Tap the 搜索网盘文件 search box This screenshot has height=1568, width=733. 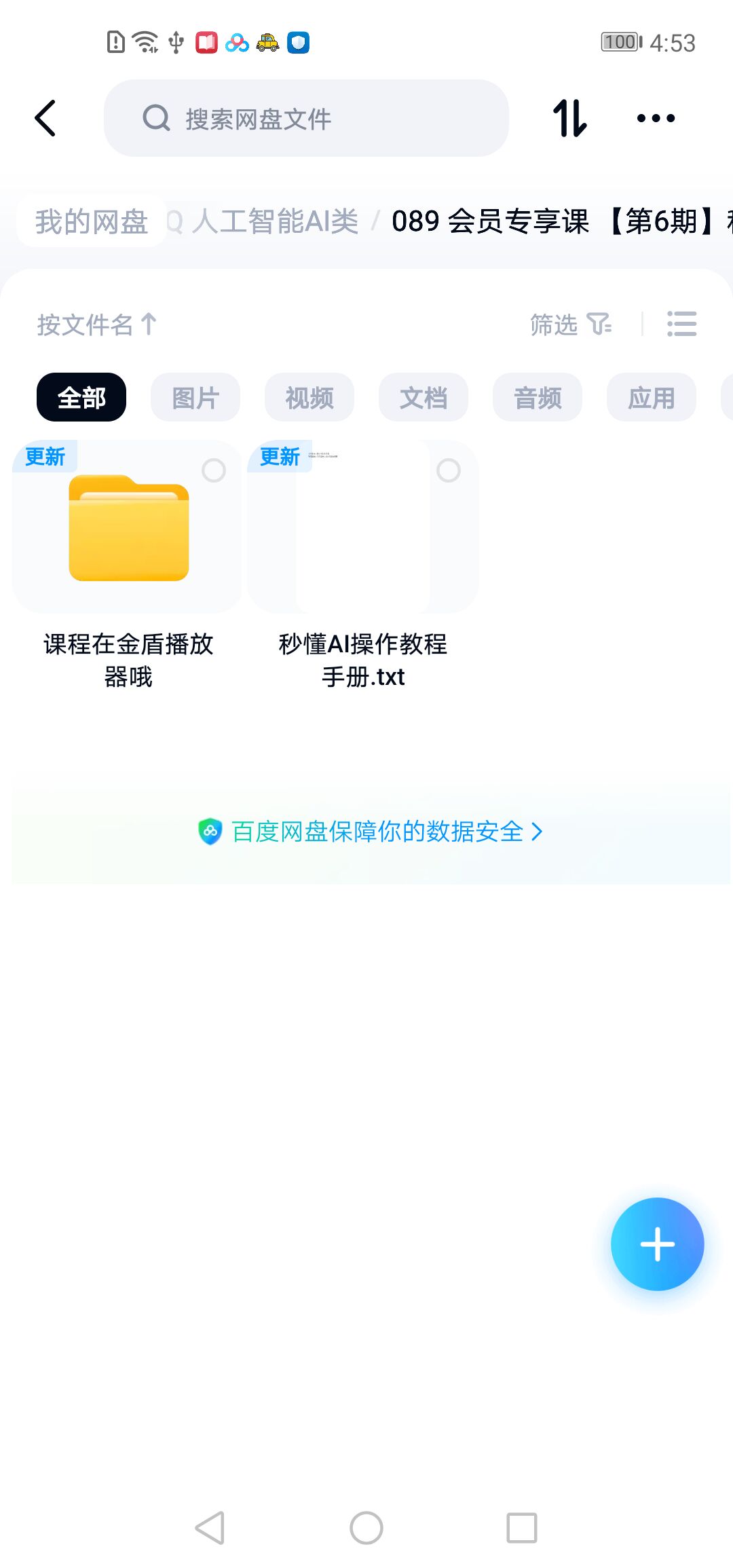[305, 118]
